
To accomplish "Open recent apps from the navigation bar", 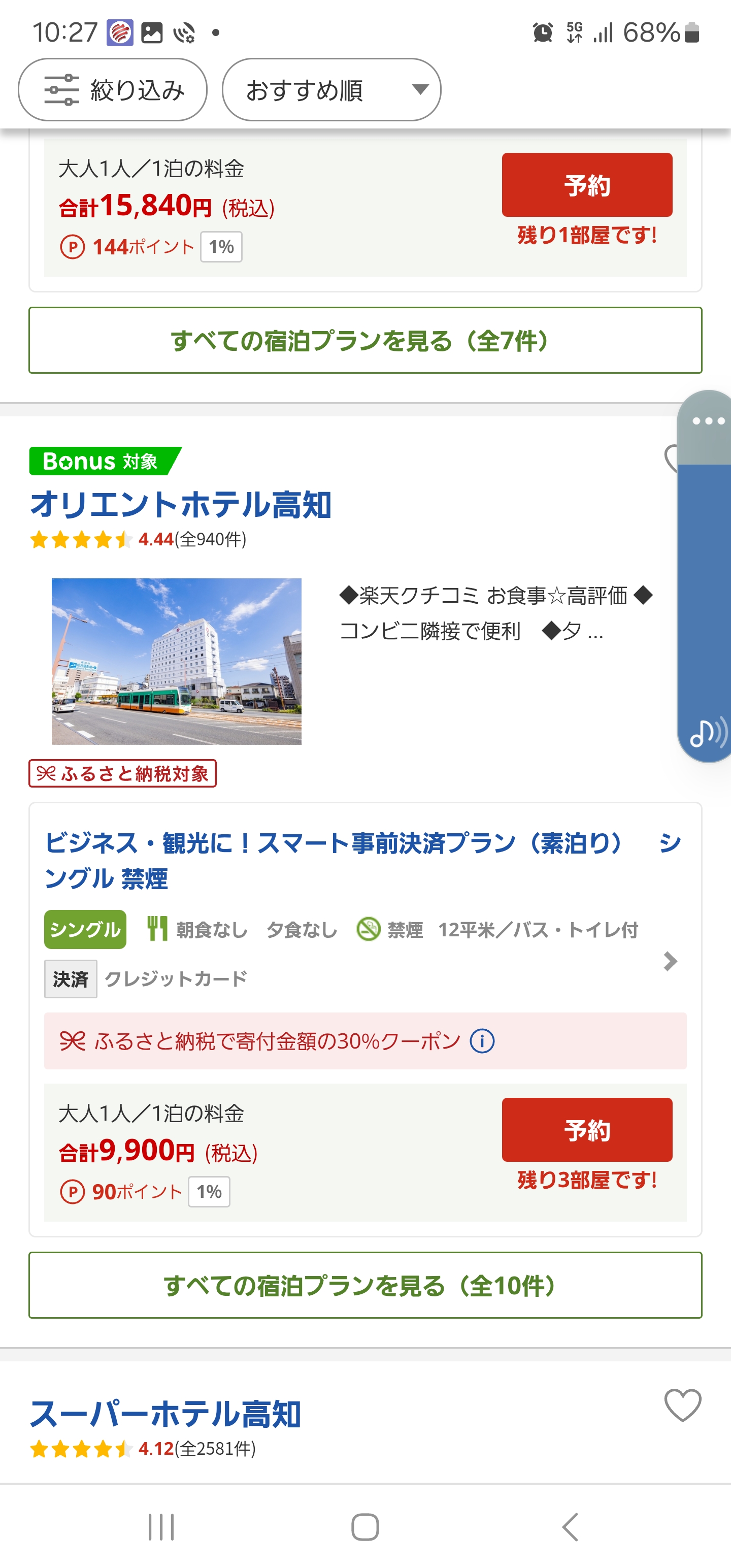I will click(x=161, y=1526).
